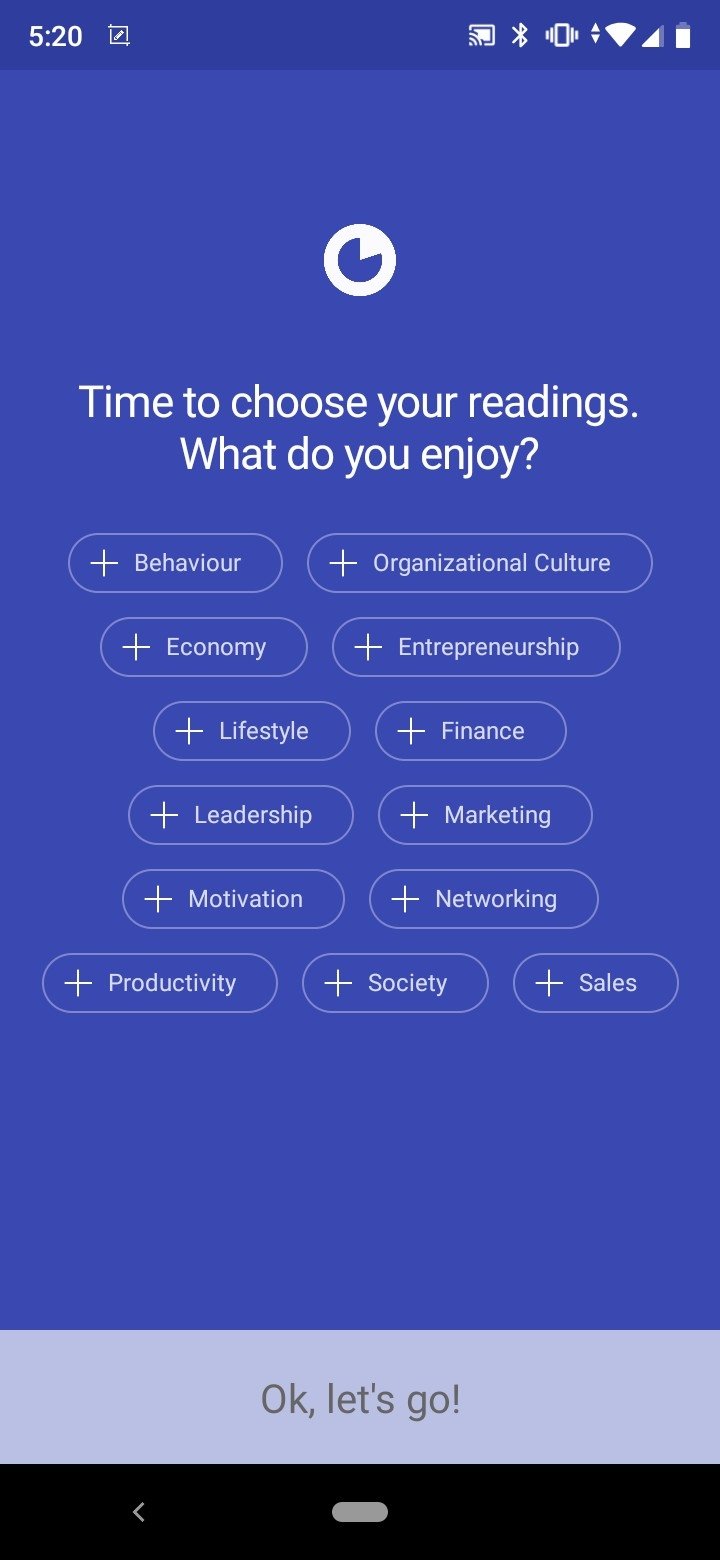
Task: Tap the home pill in navigation bar
Action: (360, 1512)
